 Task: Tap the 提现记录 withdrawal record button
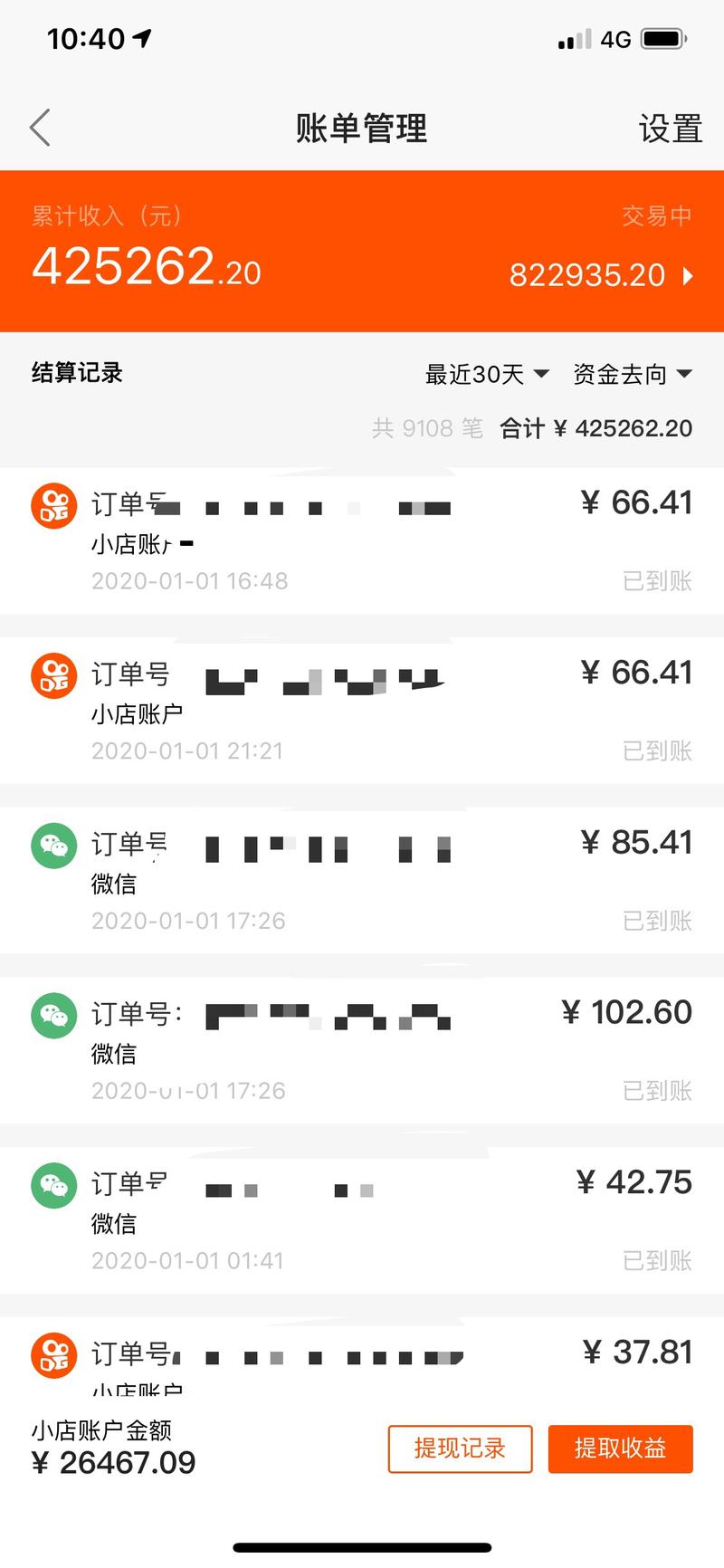click(x=460, y=1448)
